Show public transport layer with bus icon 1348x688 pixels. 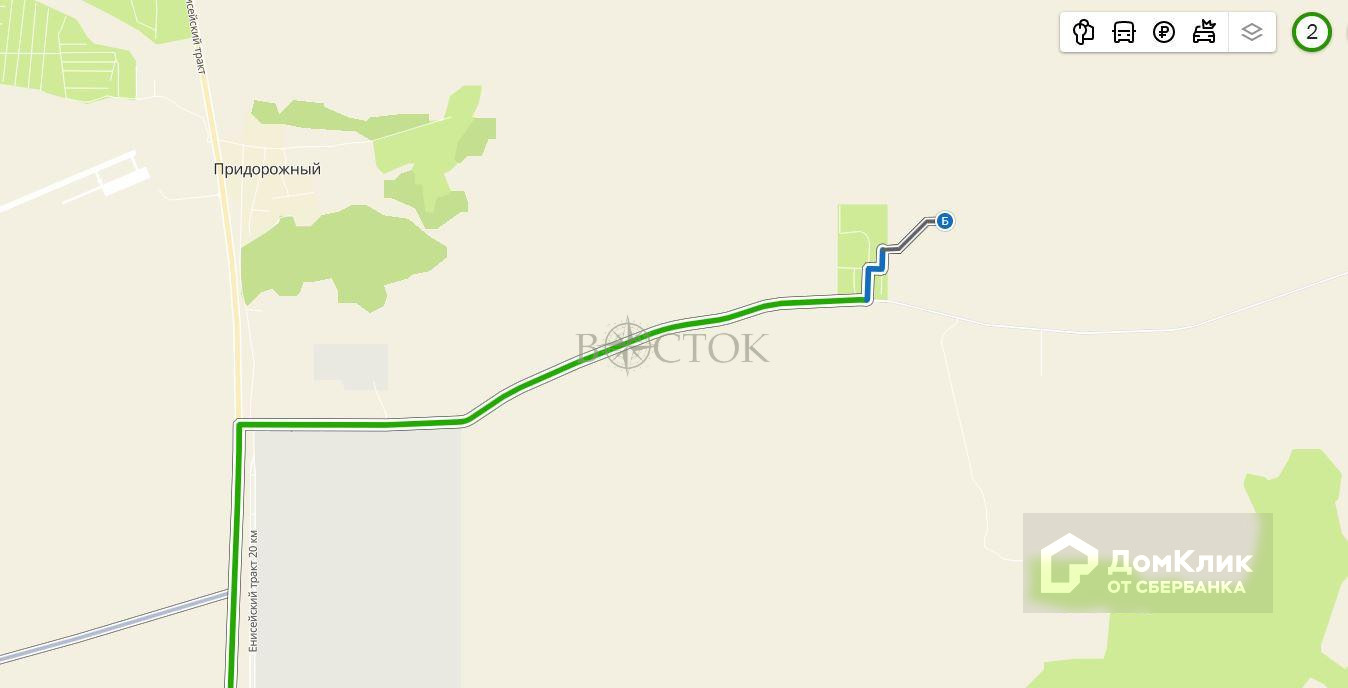(1124, 32)
